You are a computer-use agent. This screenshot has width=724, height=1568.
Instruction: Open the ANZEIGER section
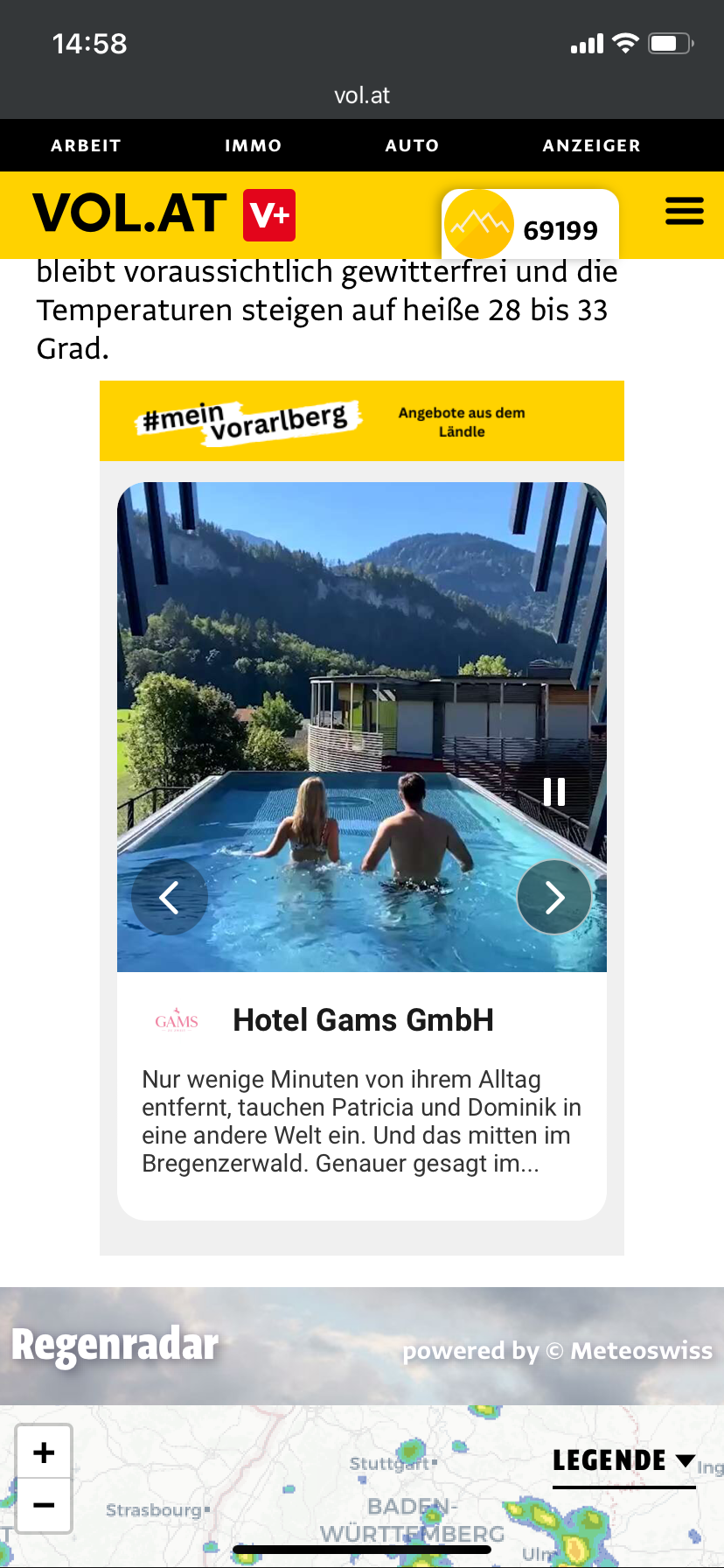pos(592,145)
